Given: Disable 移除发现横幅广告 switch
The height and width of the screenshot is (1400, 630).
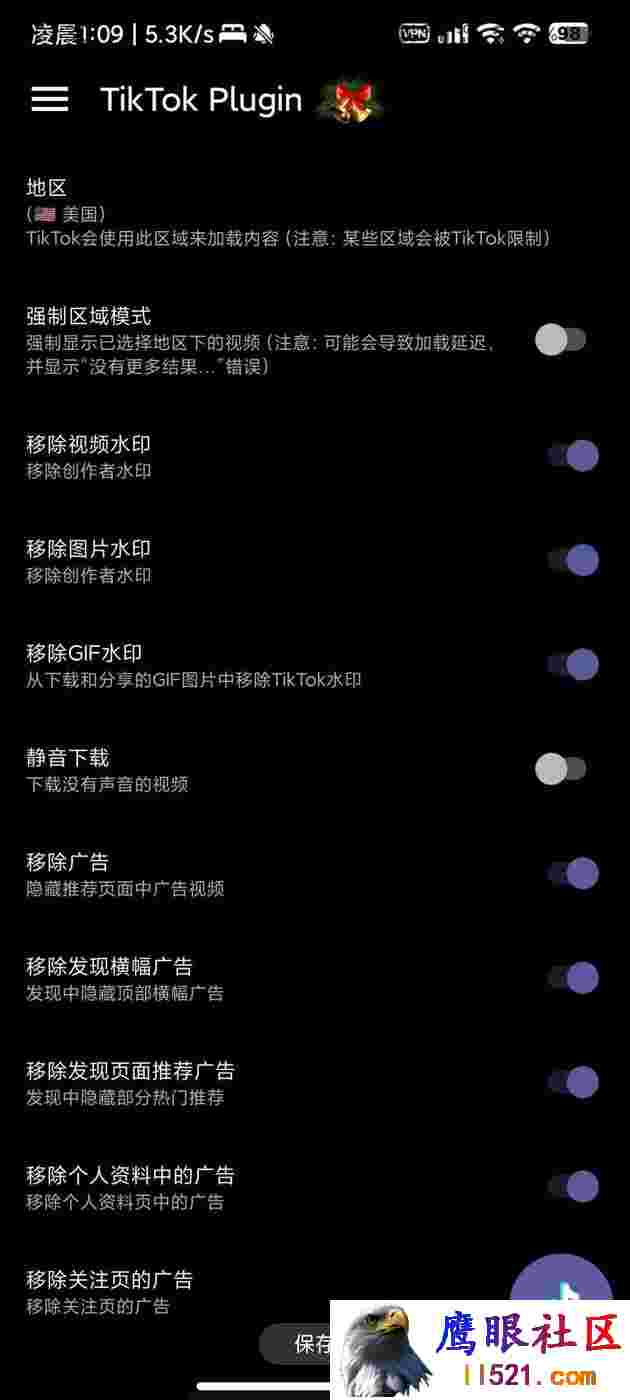Looking at the screenshot, I should [573, 977].
